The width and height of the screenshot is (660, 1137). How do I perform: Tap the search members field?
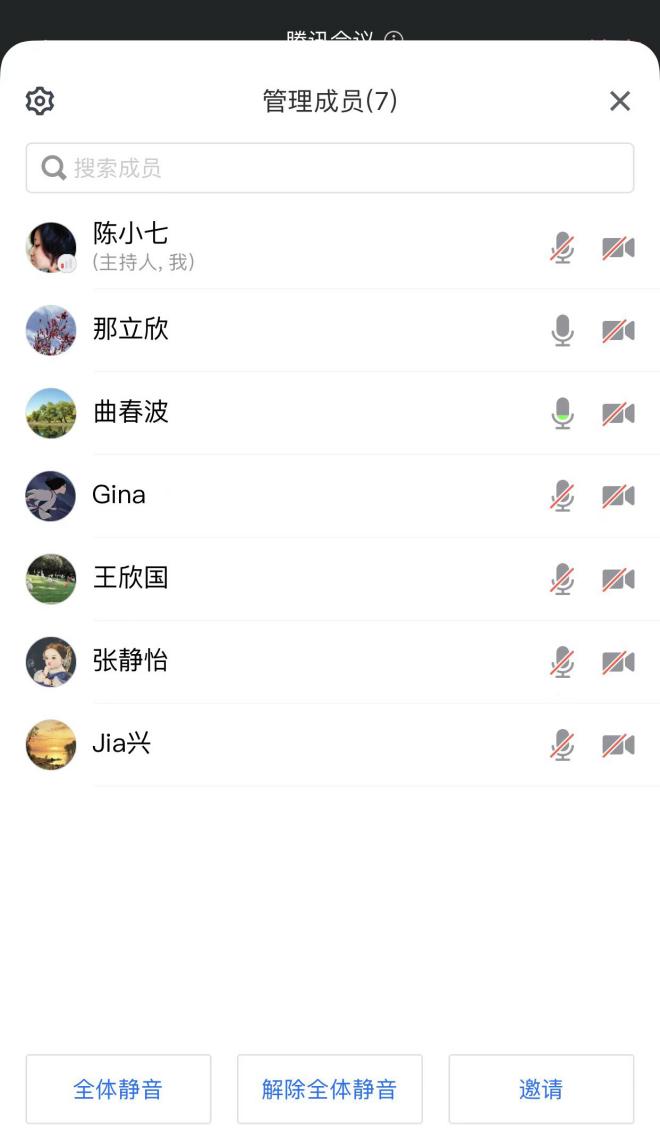point(330,168)
